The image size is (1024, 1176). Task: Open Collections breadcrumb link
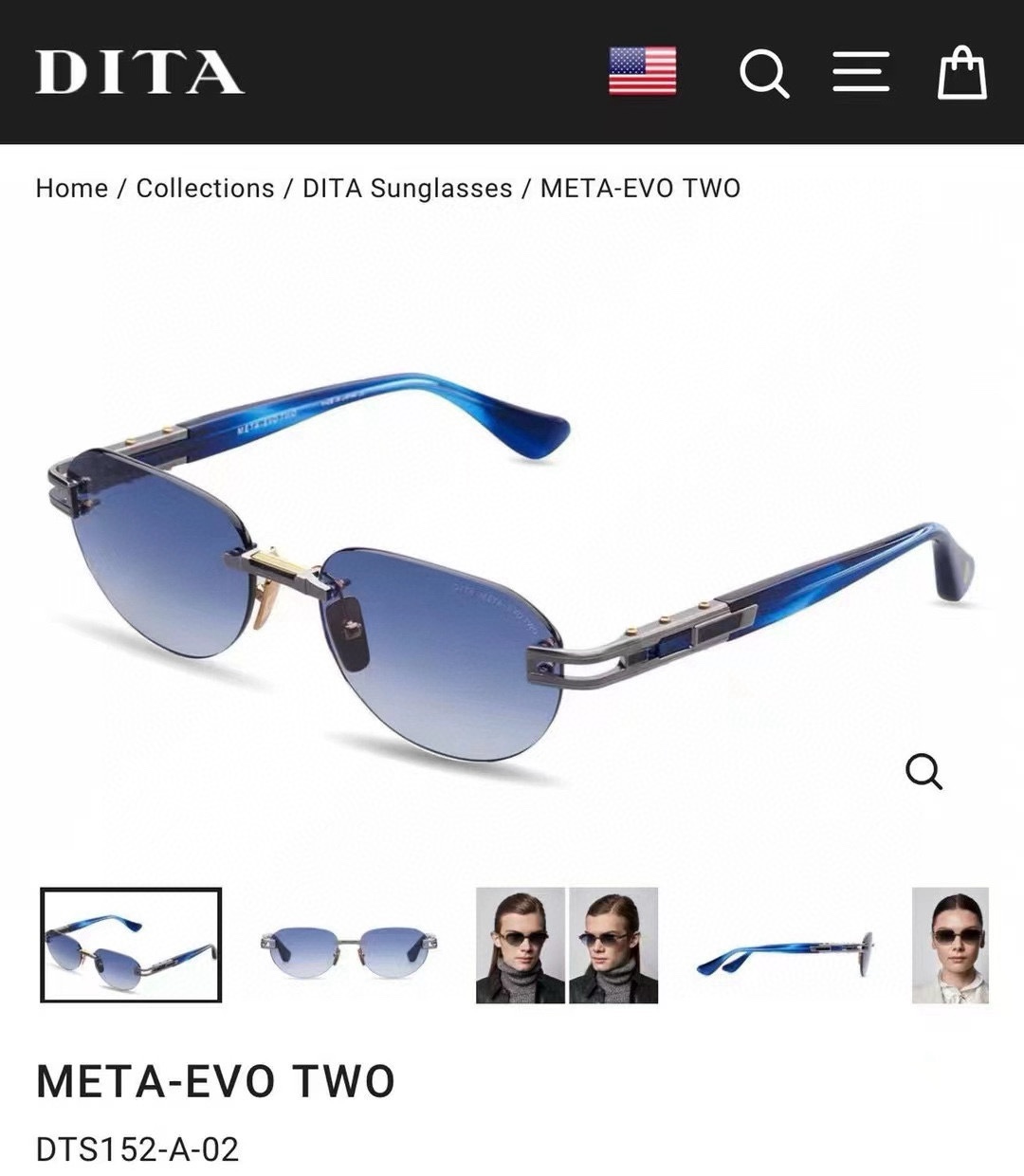coord(205,188)
